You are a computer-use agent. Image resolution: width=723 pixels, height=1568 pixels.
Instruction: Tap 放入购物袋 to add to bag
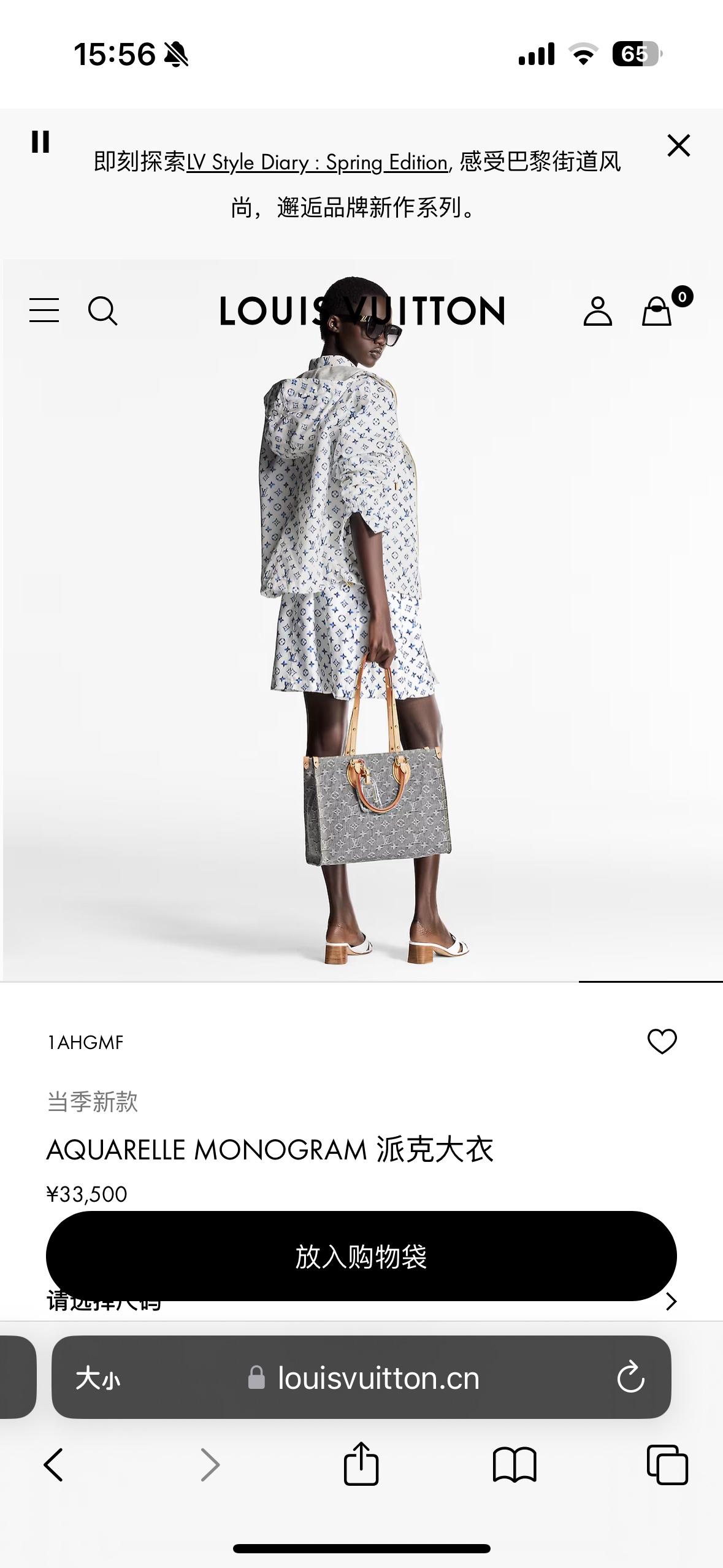tap(361, 1256)
